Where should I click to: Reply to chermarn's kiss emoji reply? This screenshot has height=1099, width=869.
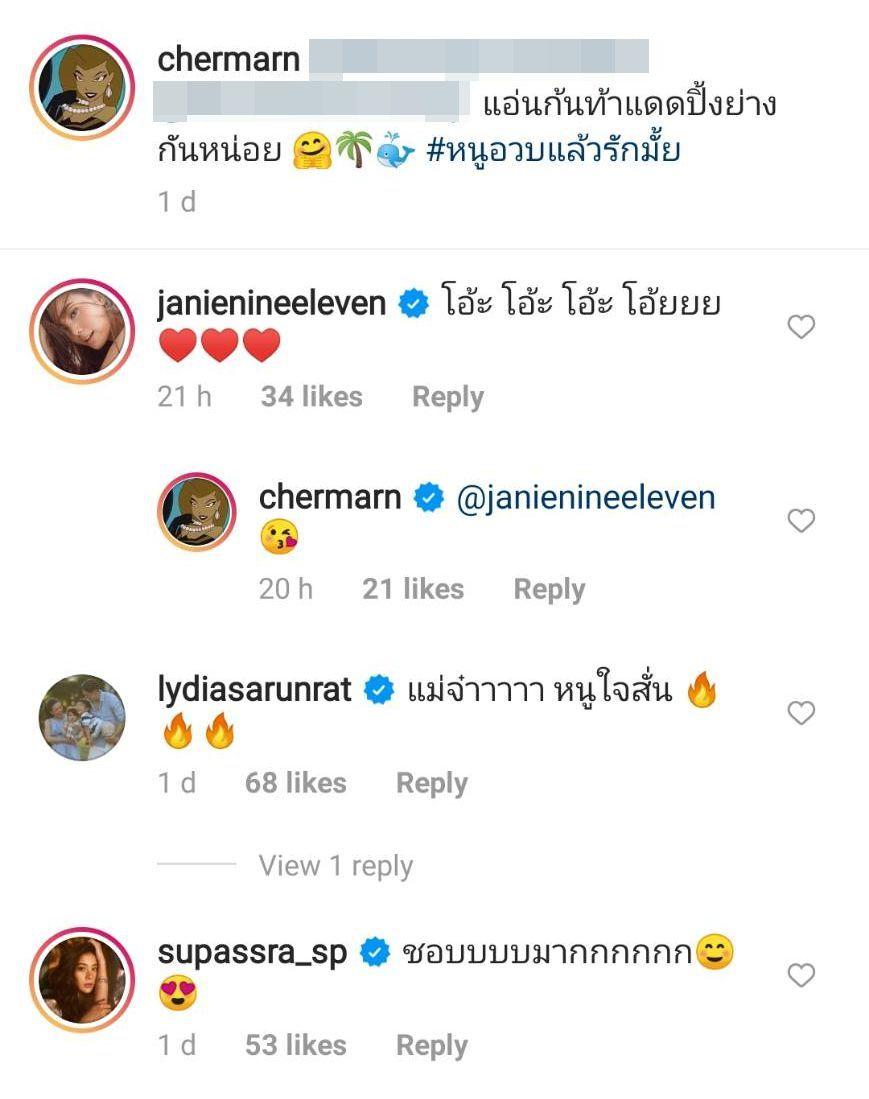[x=548, y=589]
